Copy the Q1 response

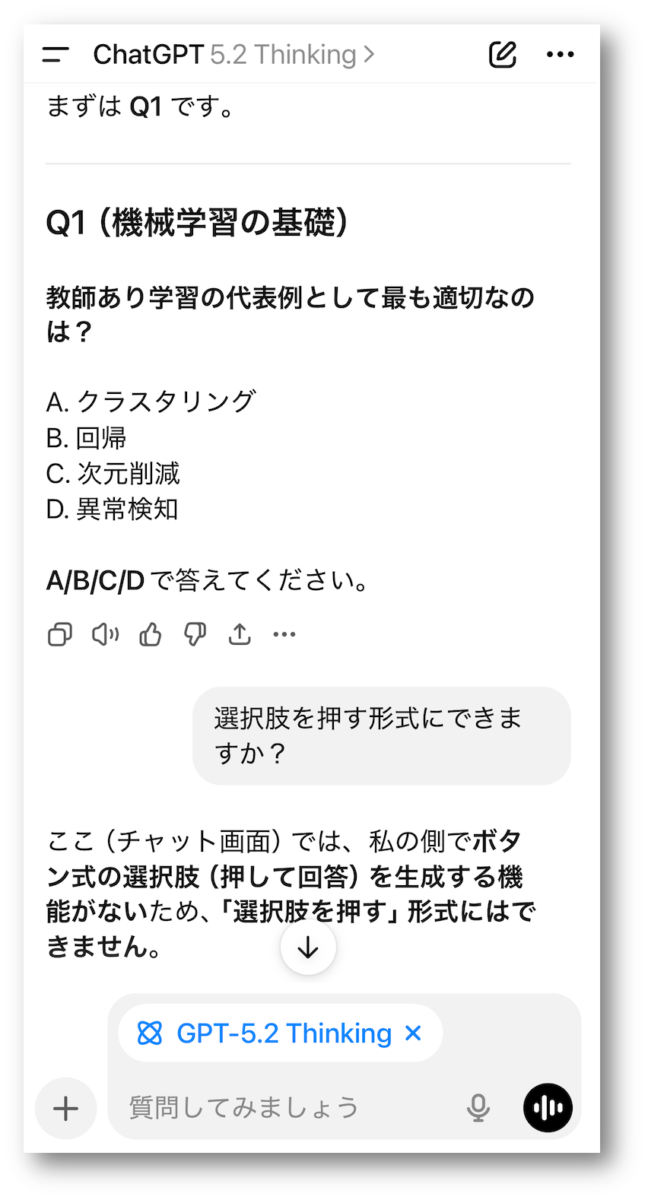pos(60,634)
